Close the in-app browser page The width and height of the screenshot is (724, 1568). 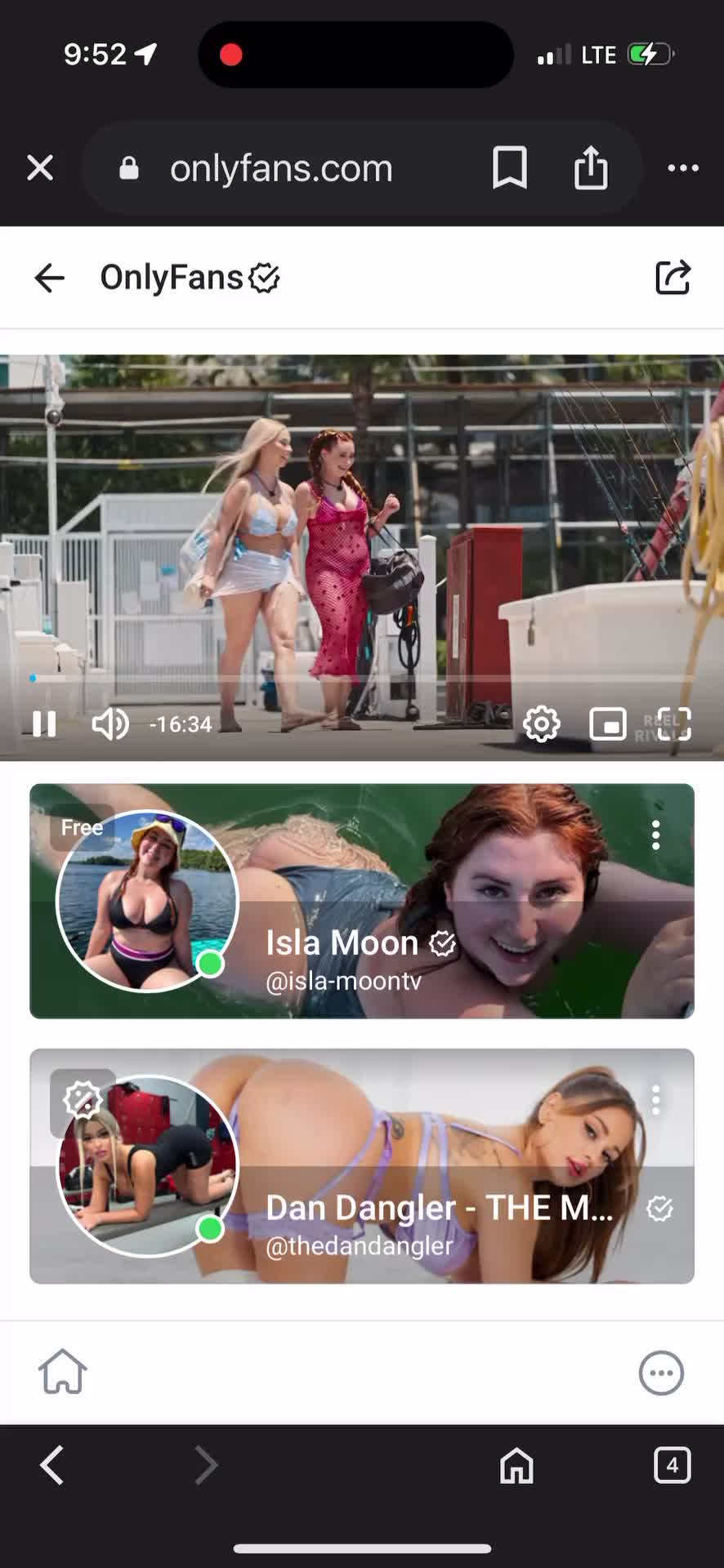pos(40,168)
